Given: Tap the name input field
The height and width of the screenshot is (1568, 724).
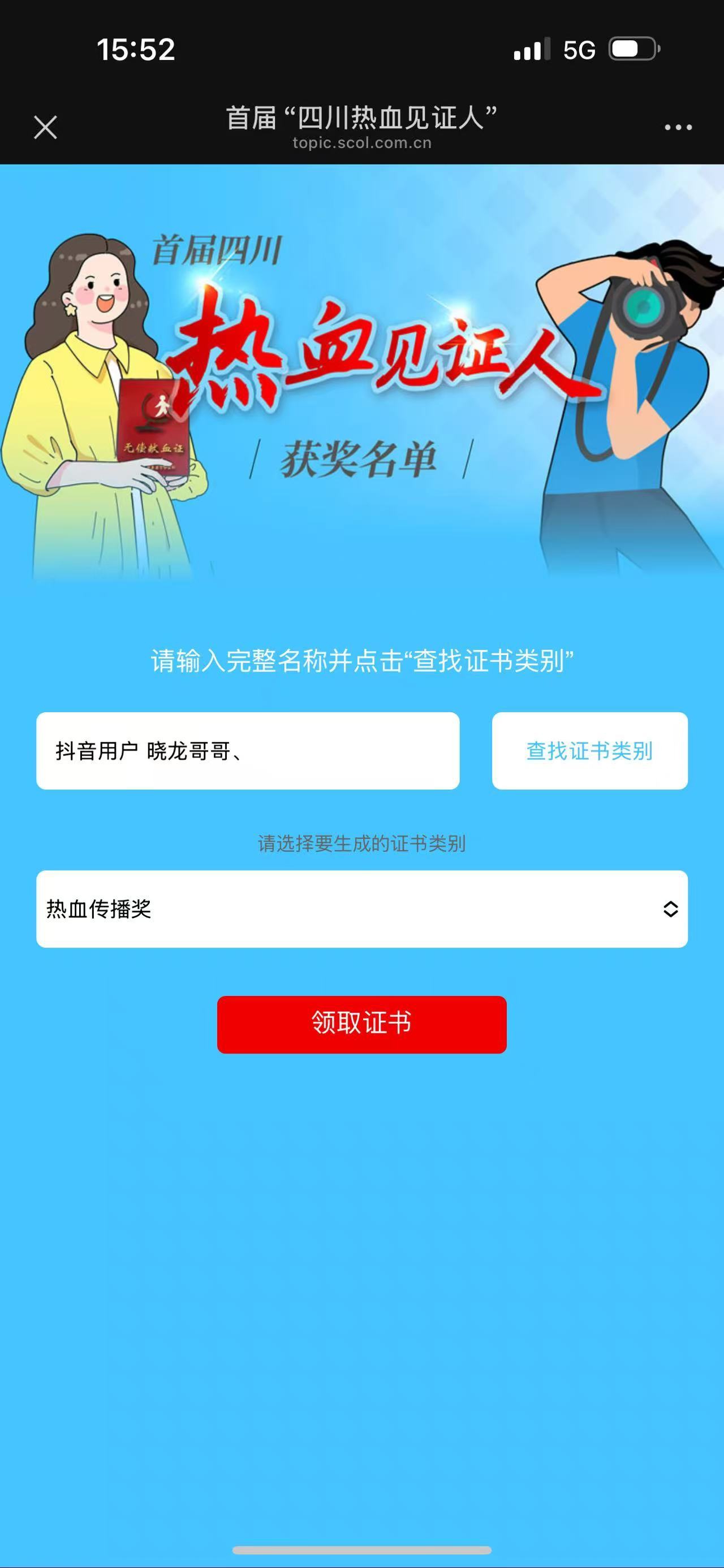Looking at the screenshot, I should pos(247,751).
